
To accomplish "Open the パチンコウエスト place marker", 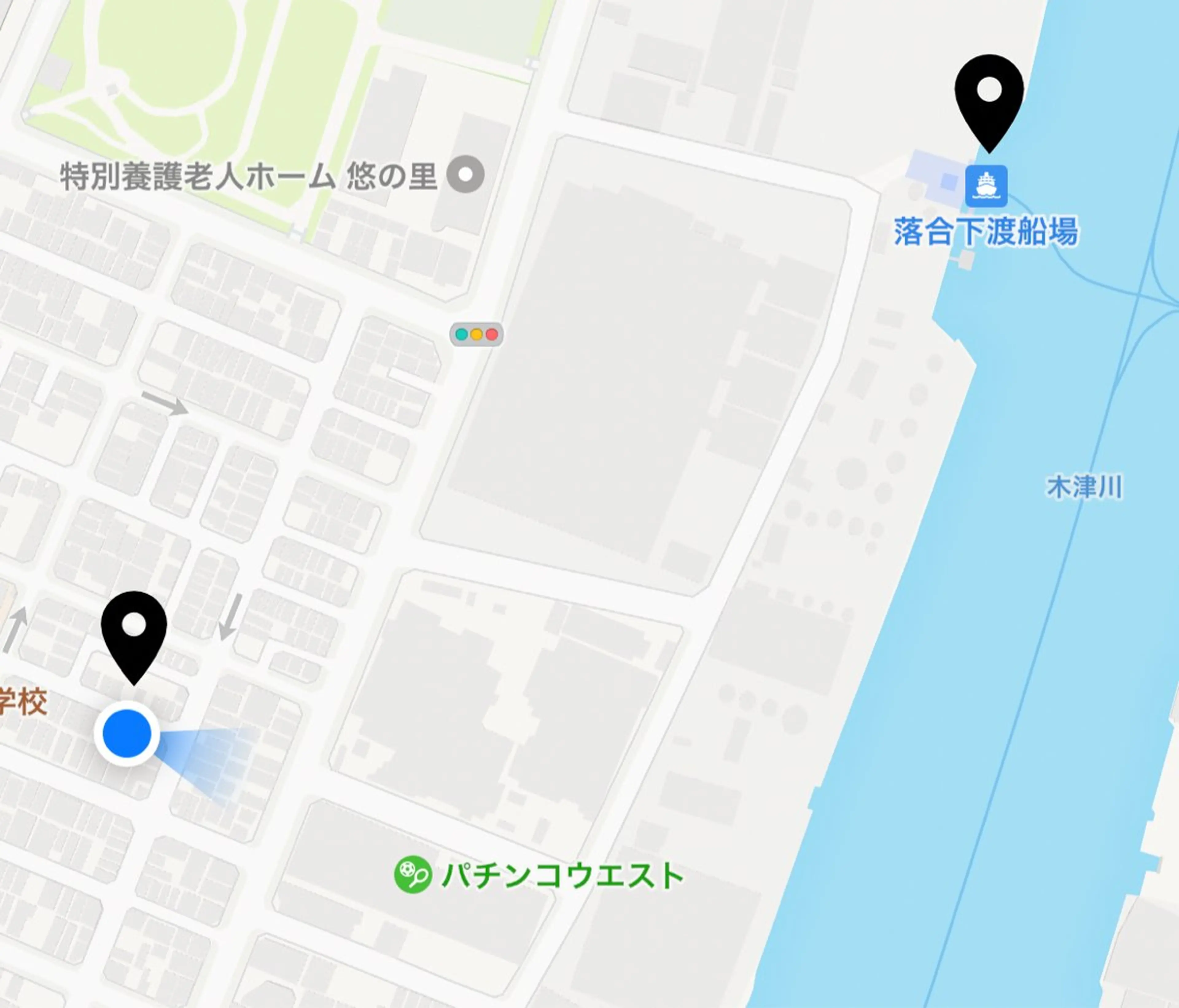I will click(x=413, y=875).
